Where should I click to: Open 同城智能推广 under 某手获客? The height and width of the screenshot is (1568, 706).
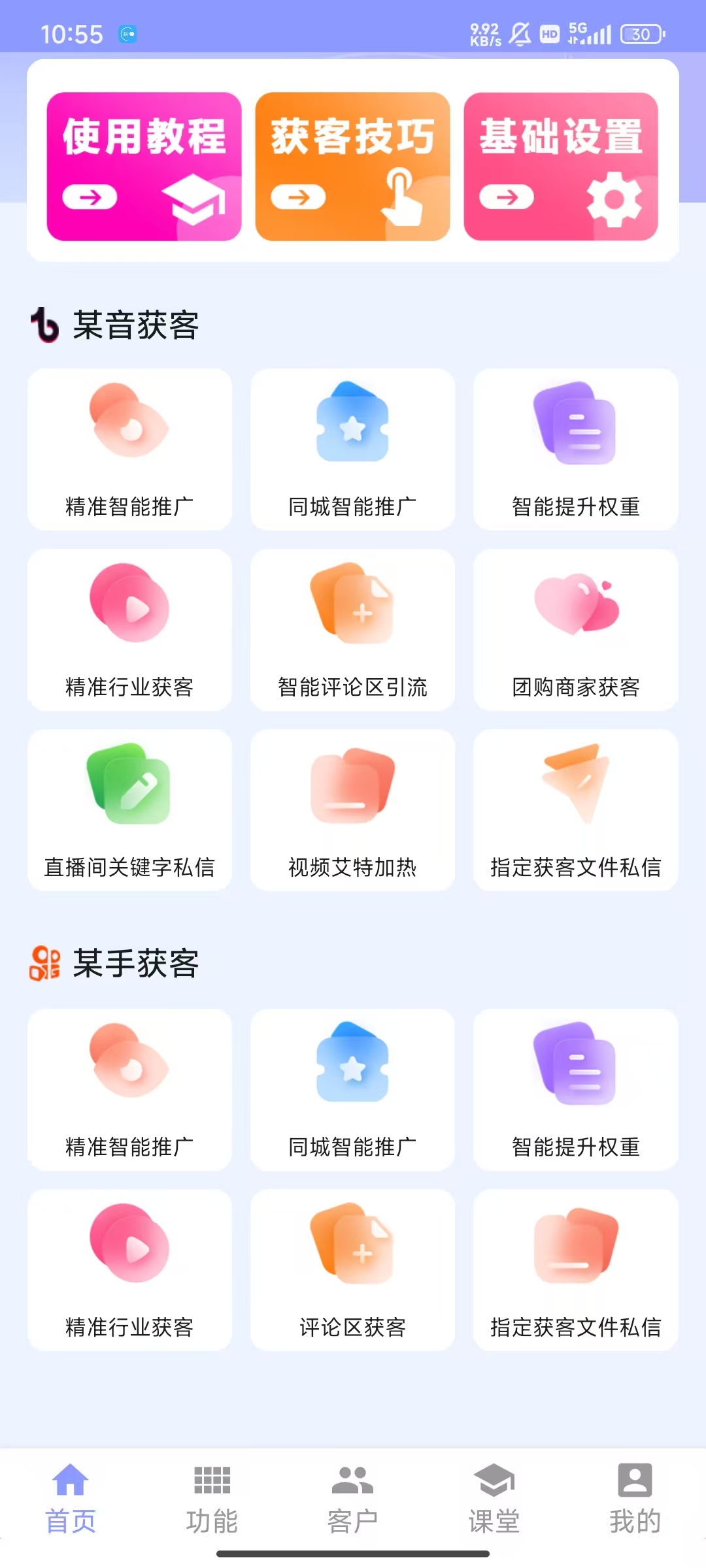(352, 1090)
